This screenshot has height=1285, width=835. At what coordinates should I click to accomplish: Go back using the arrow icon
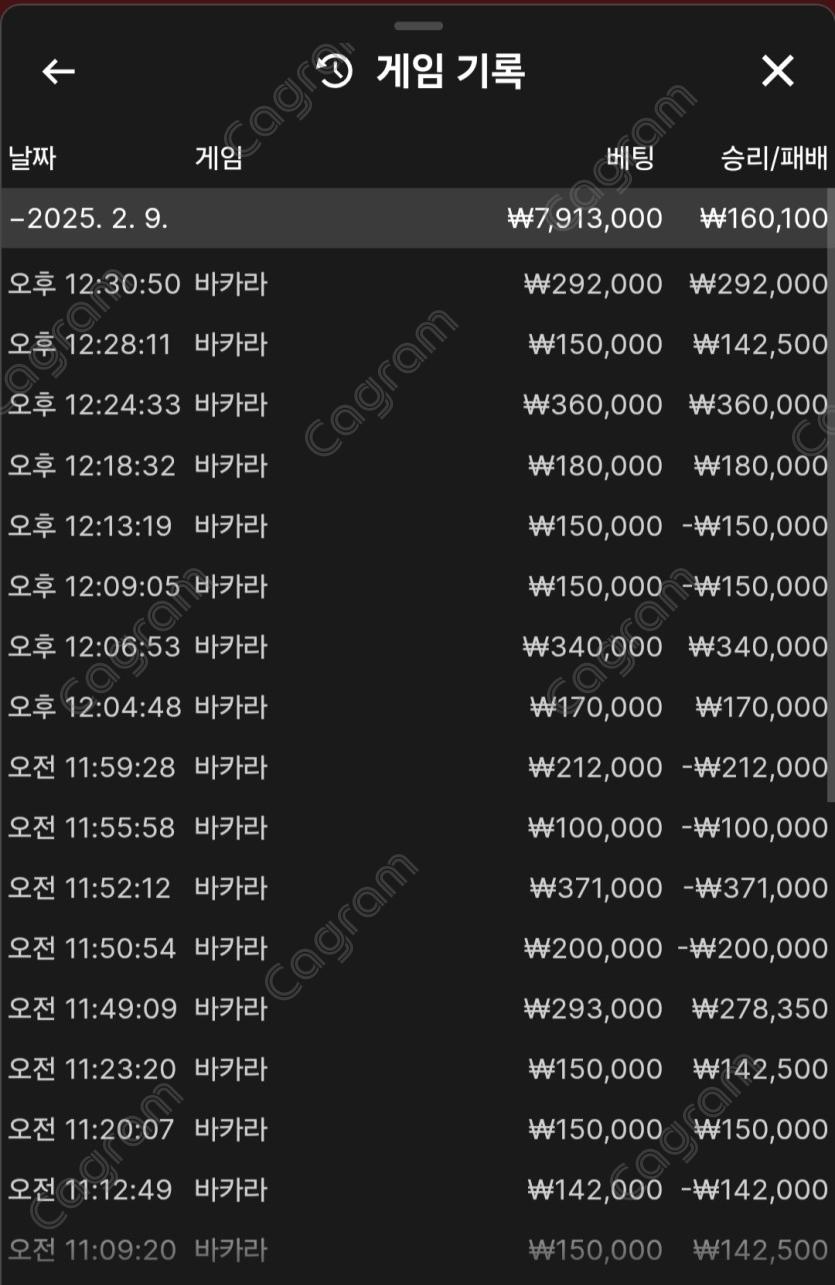(59, 71)
